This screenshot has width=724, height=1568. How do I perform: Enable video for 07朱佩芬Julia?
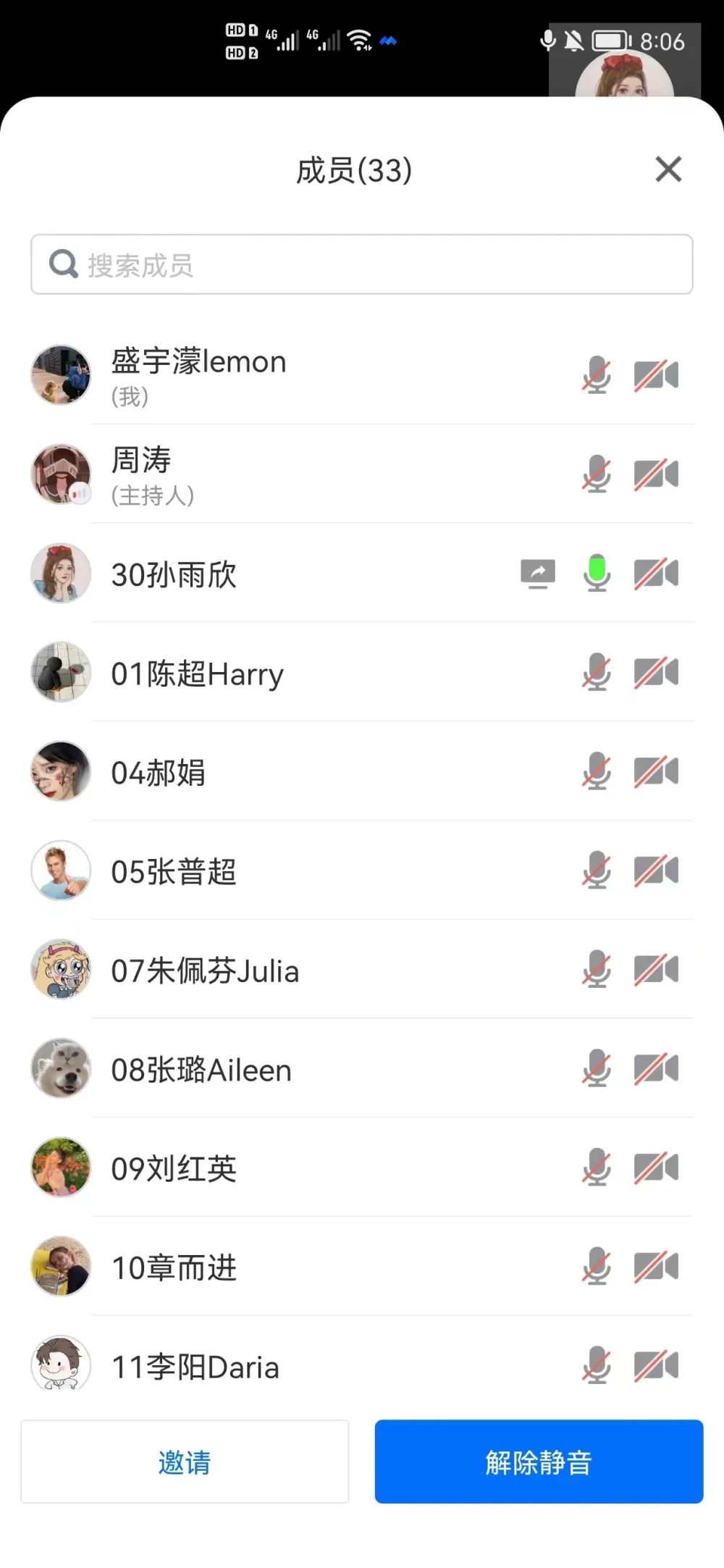click(655, 970)
